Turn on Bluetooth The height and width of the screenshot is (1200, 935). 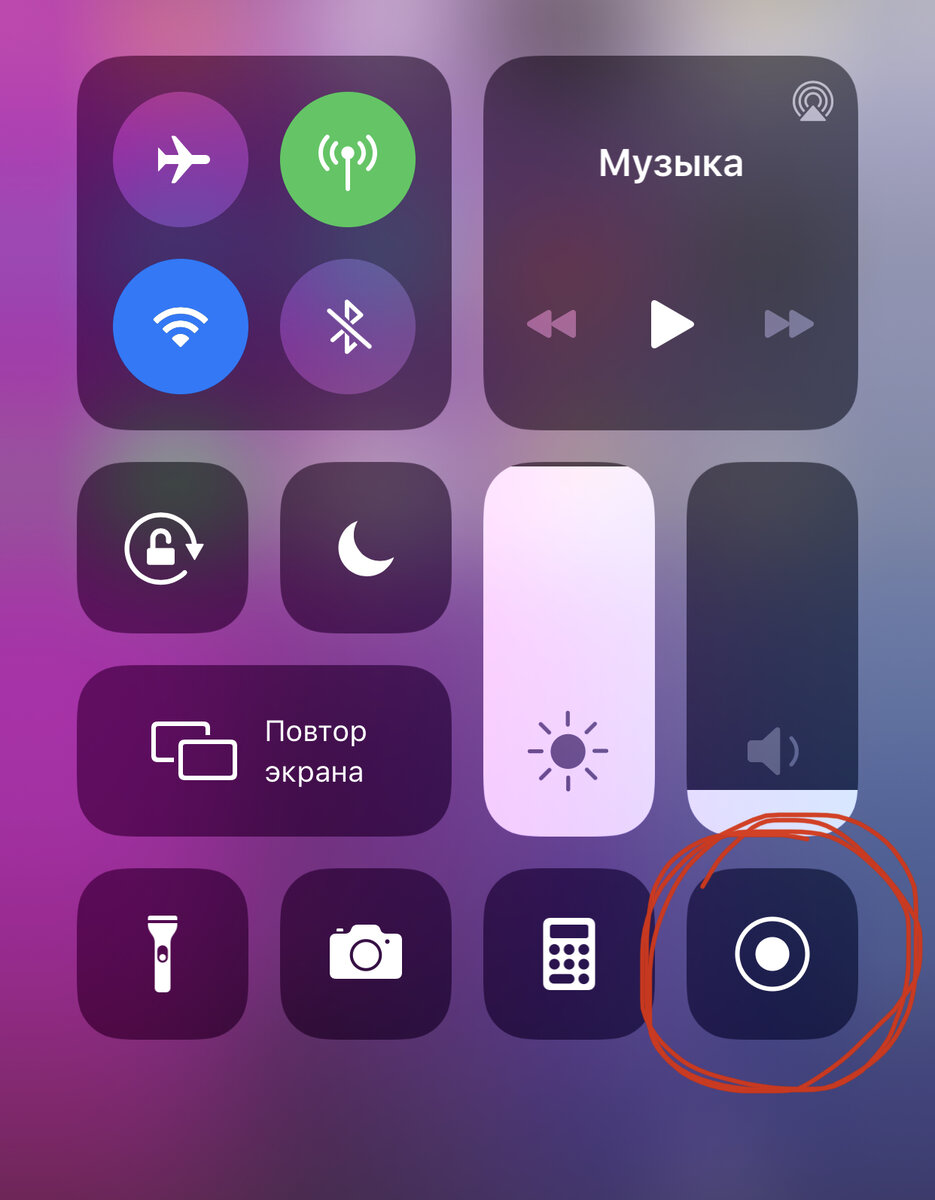point(347,326)
